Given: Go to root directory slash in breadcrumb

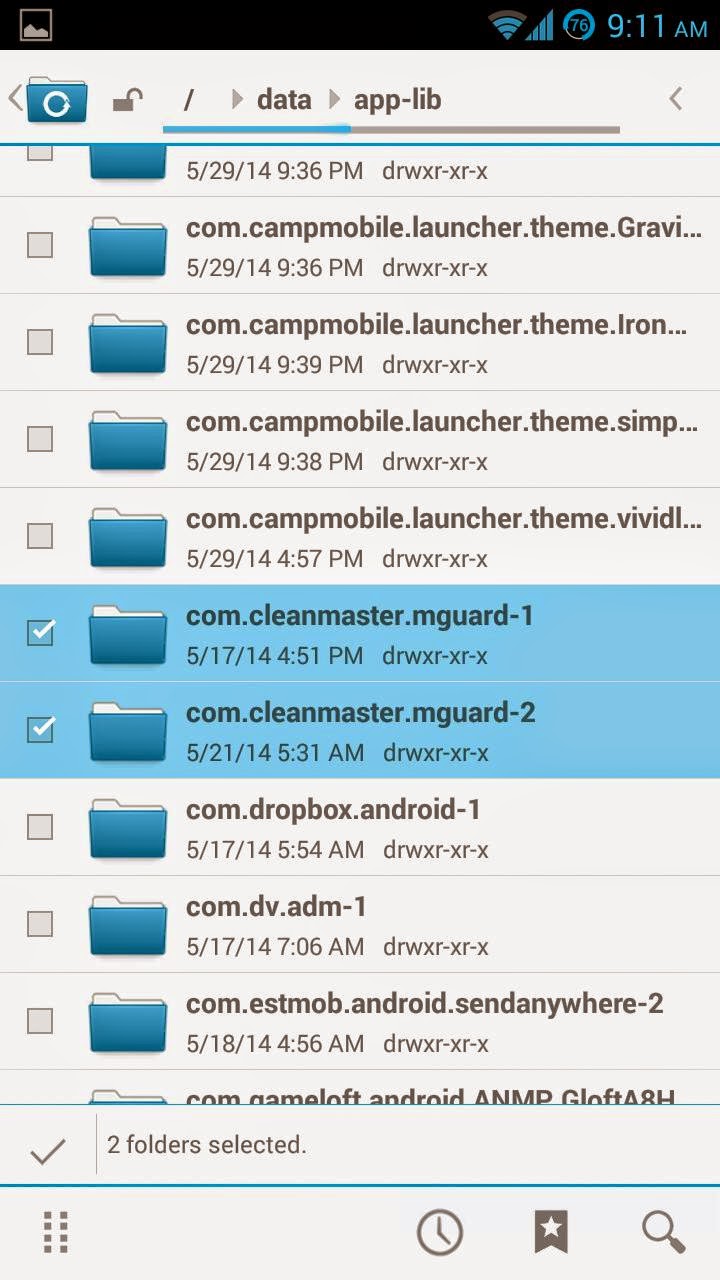Looking at the screenshot, I should (x=188, y=100).
